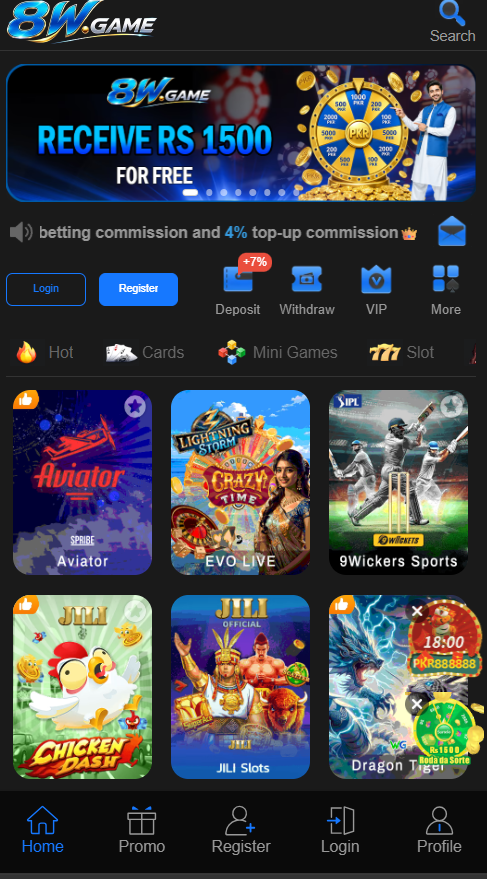Open the Search icon at top
Screen dimensions: 487x879
[452, 22]
